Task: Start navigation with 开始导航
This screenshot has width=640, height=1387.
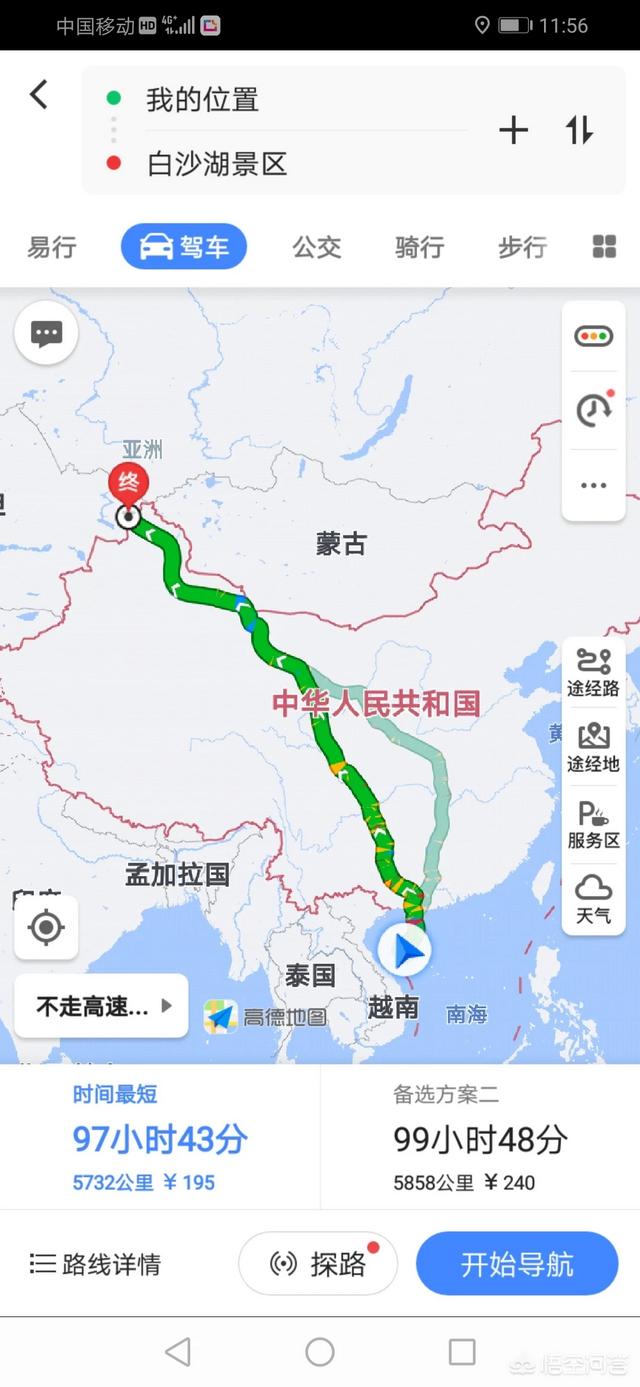Action: point(517,1264)
